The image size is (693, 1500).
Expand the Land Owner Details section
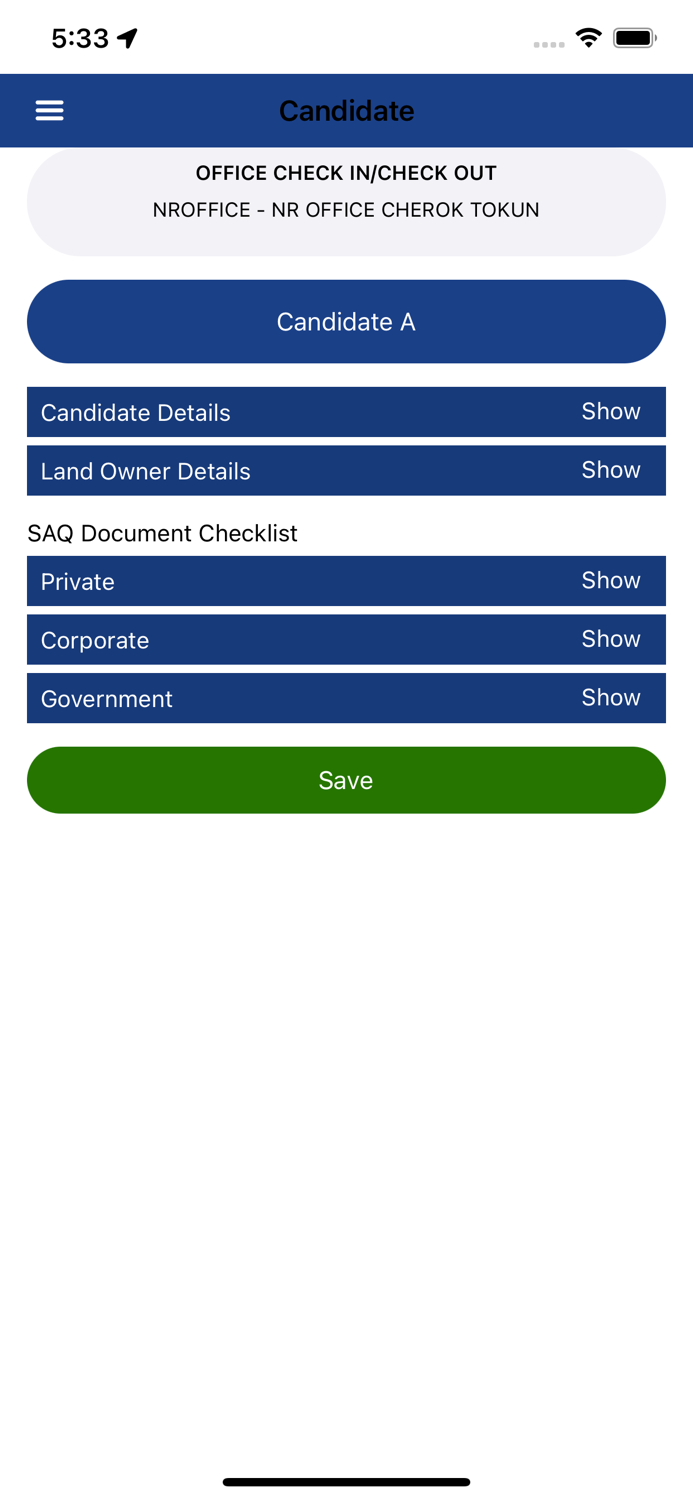pyautogui.click(x=610, y=470)
